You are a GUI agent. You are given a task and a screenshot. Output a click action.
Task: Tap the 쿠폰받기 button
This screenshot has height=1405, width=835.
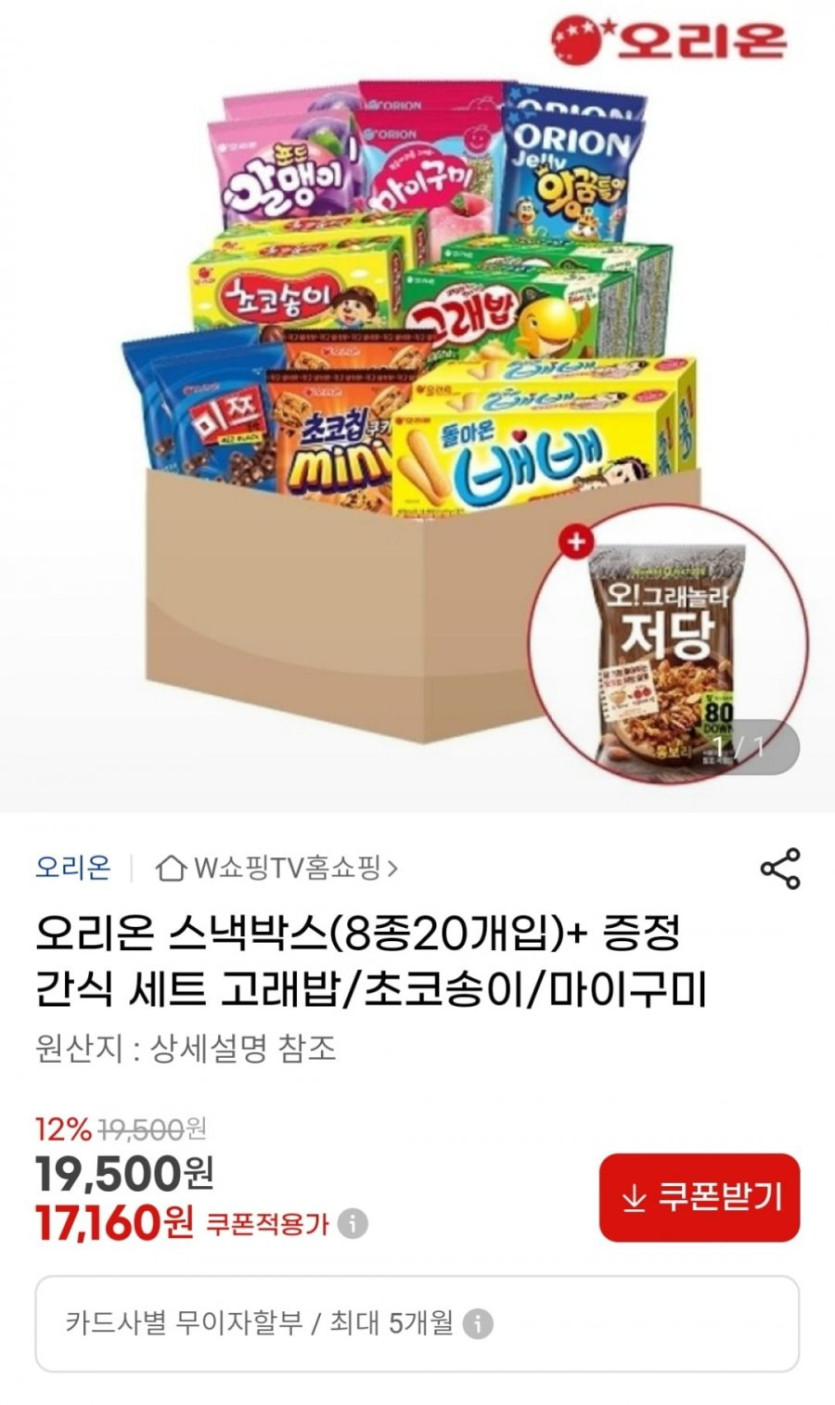click(699, 1198)
